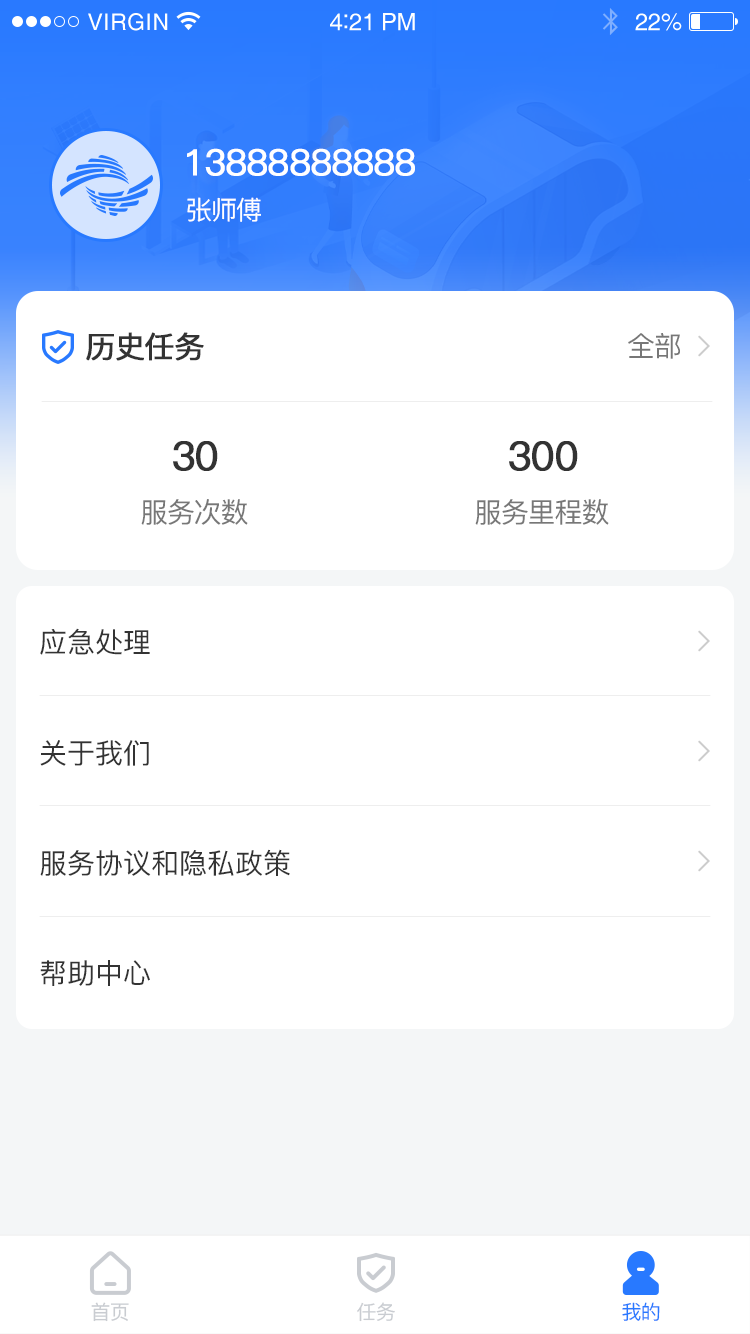The width and height of the screenshot is (750, 1334).
Task: Tap the 我的 person icon in navigation bar
Action: coord(639,1272)
